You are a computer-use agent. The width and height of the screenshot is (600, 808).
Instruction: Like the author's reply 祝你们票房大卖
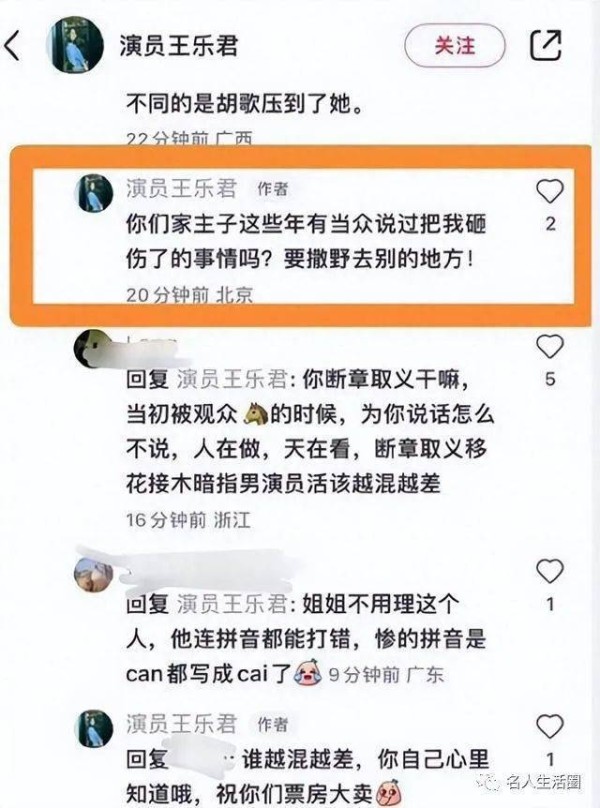pos(549,726)
